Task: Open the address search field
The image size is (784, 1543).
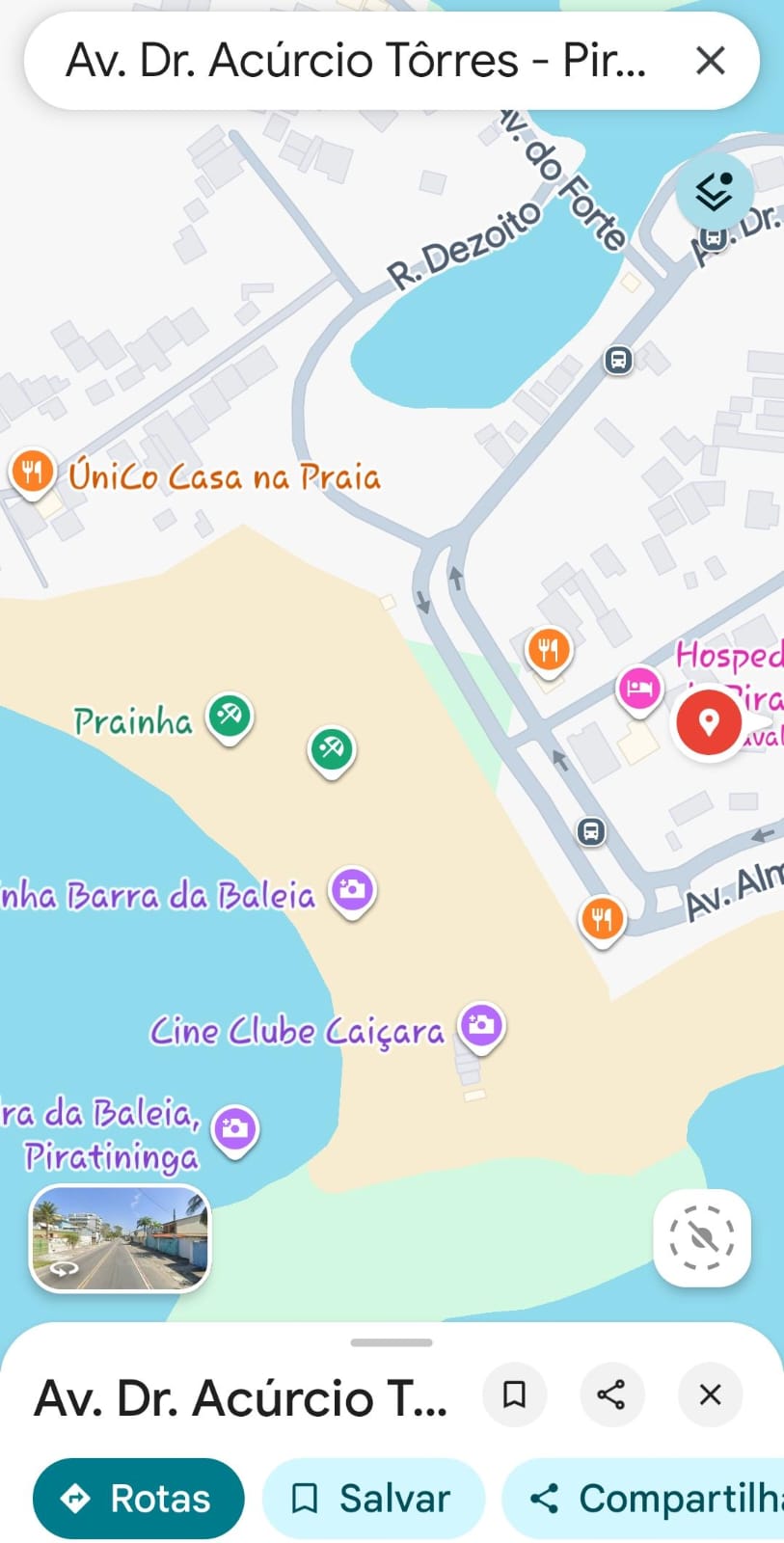Action: pos(357,61)
